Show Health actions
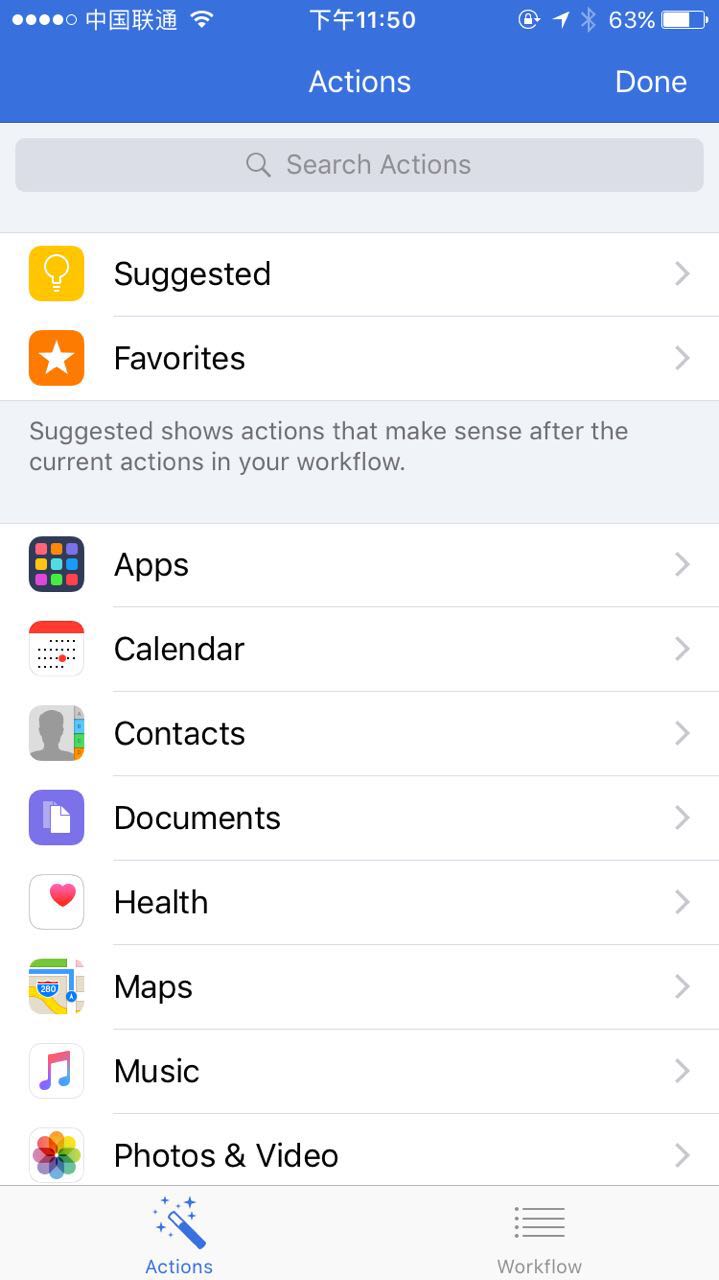This screenshot has width=719, height=1280. [359, 902]
